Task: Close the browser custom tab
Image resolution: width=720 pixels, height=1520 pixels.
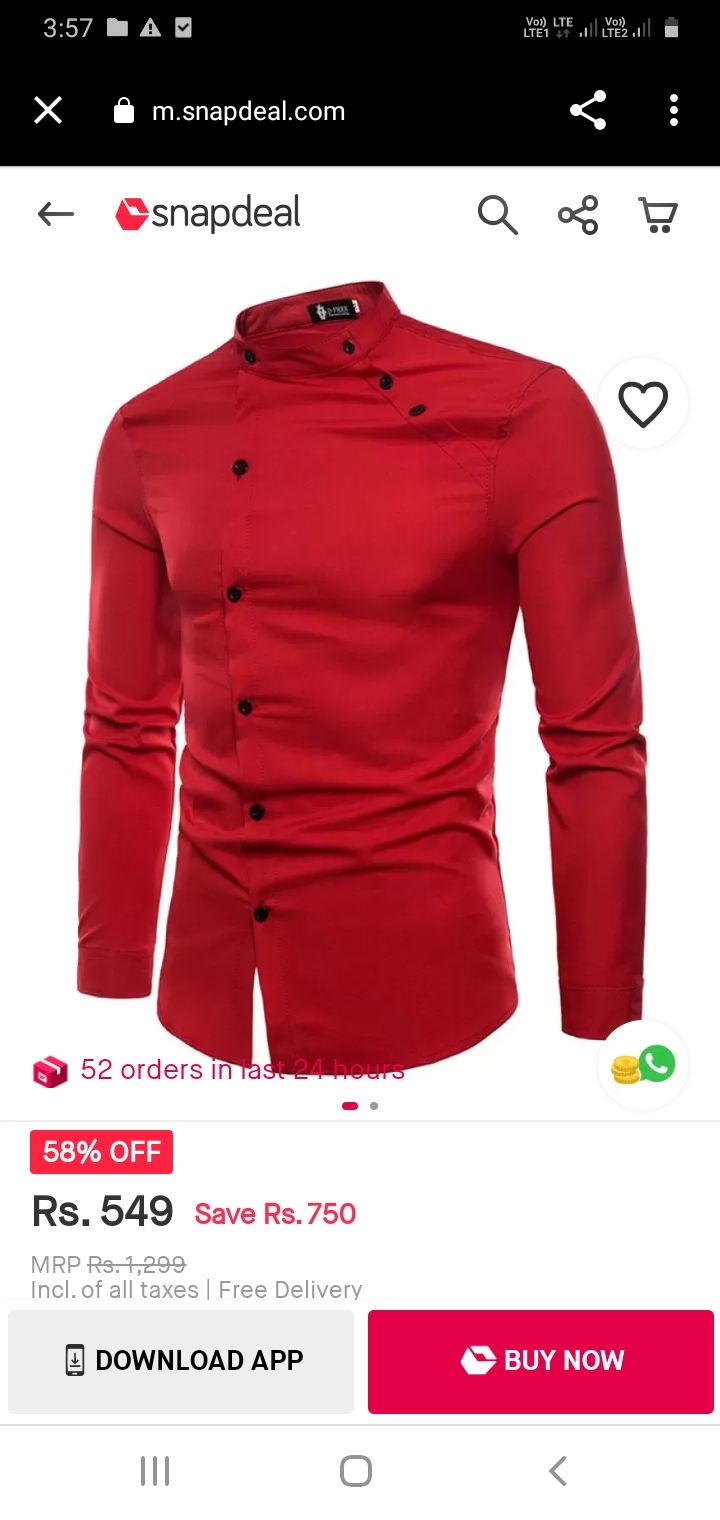Action: click(48, 110)
